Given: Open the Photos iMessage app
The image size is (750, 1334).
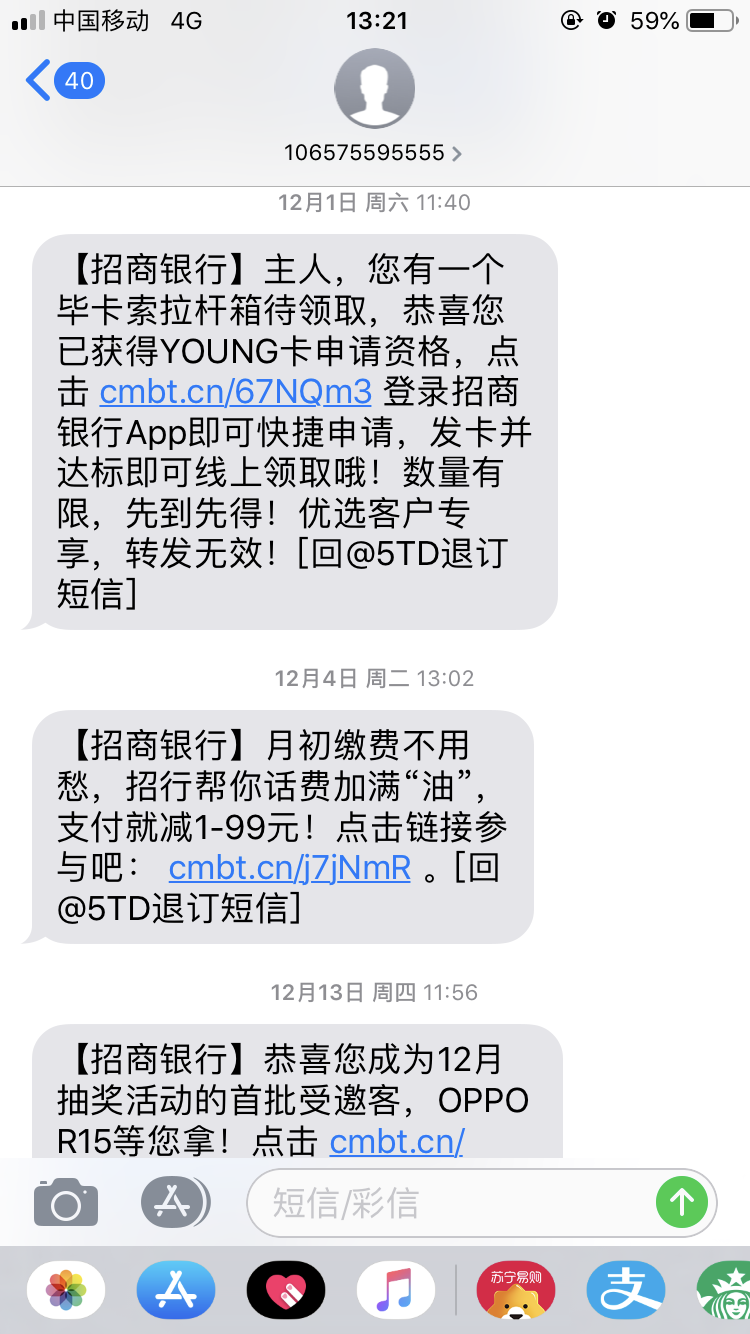Looking at the screenshot, I should pos(66,1291).
